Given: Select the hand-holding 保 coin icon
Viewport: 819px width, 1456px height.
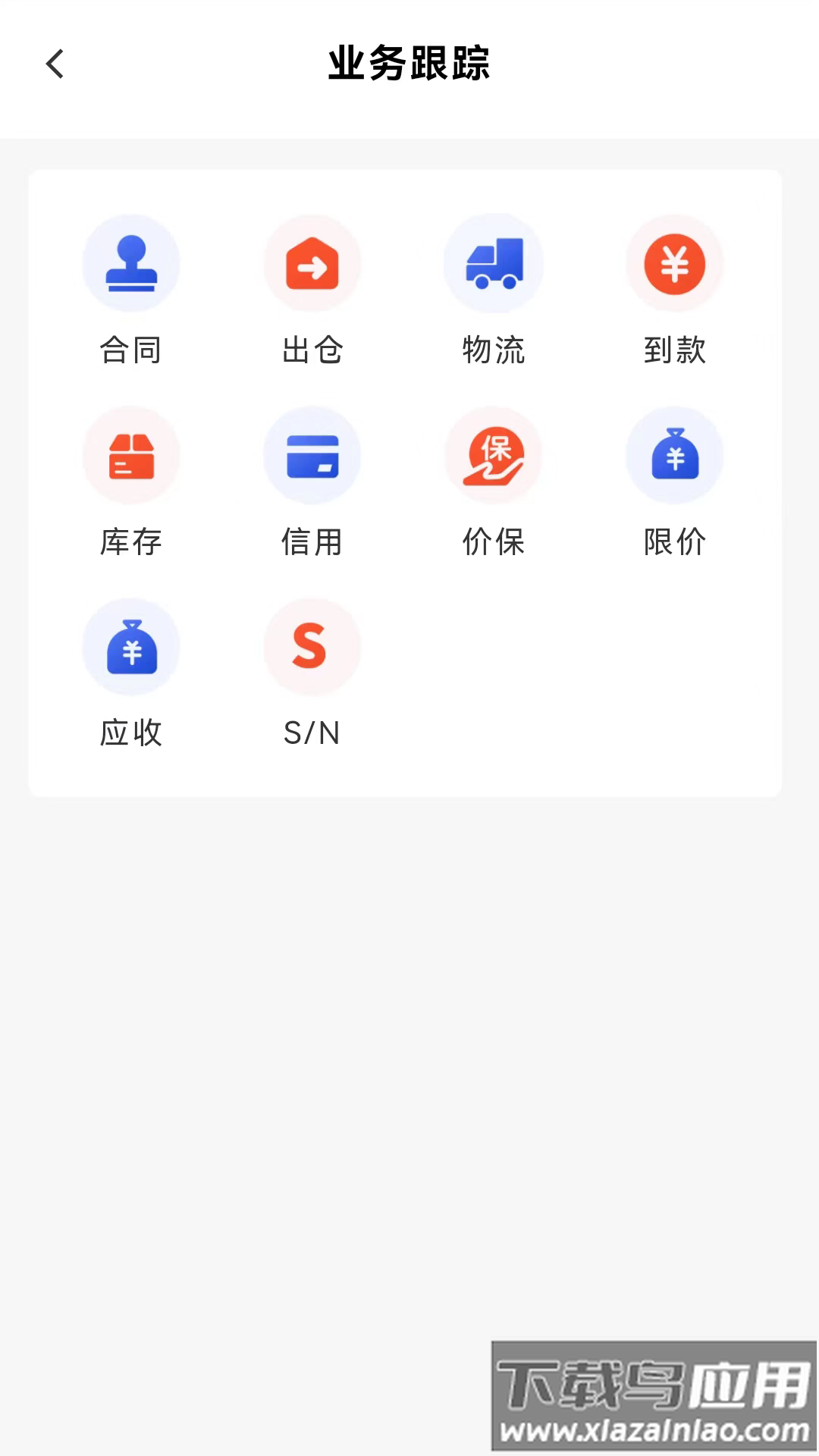Looking at the screenshot, I should click(x=494, y=455).
